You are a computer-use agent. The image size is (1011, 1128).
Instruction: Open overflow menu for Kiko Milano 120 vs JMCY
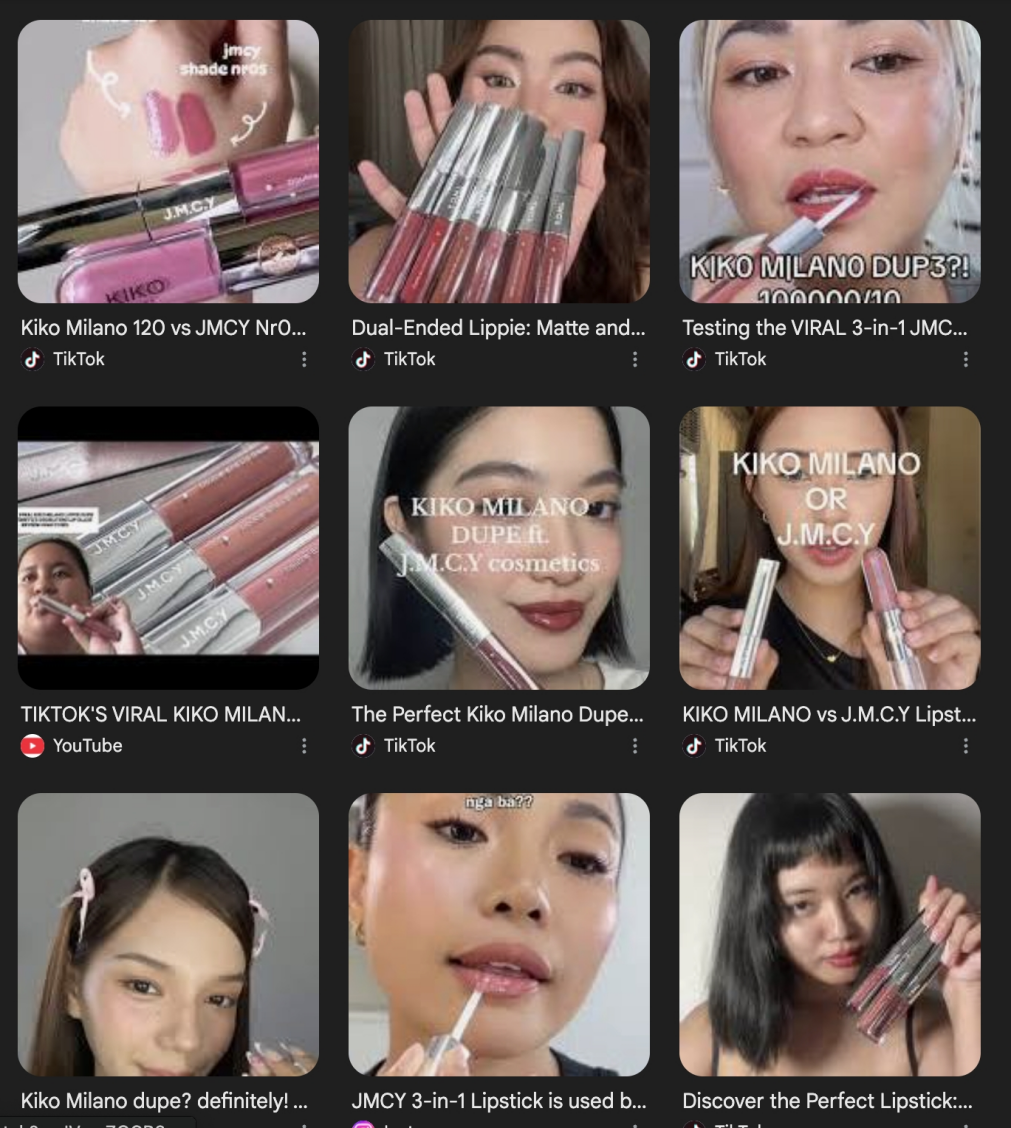pos(304,359)
